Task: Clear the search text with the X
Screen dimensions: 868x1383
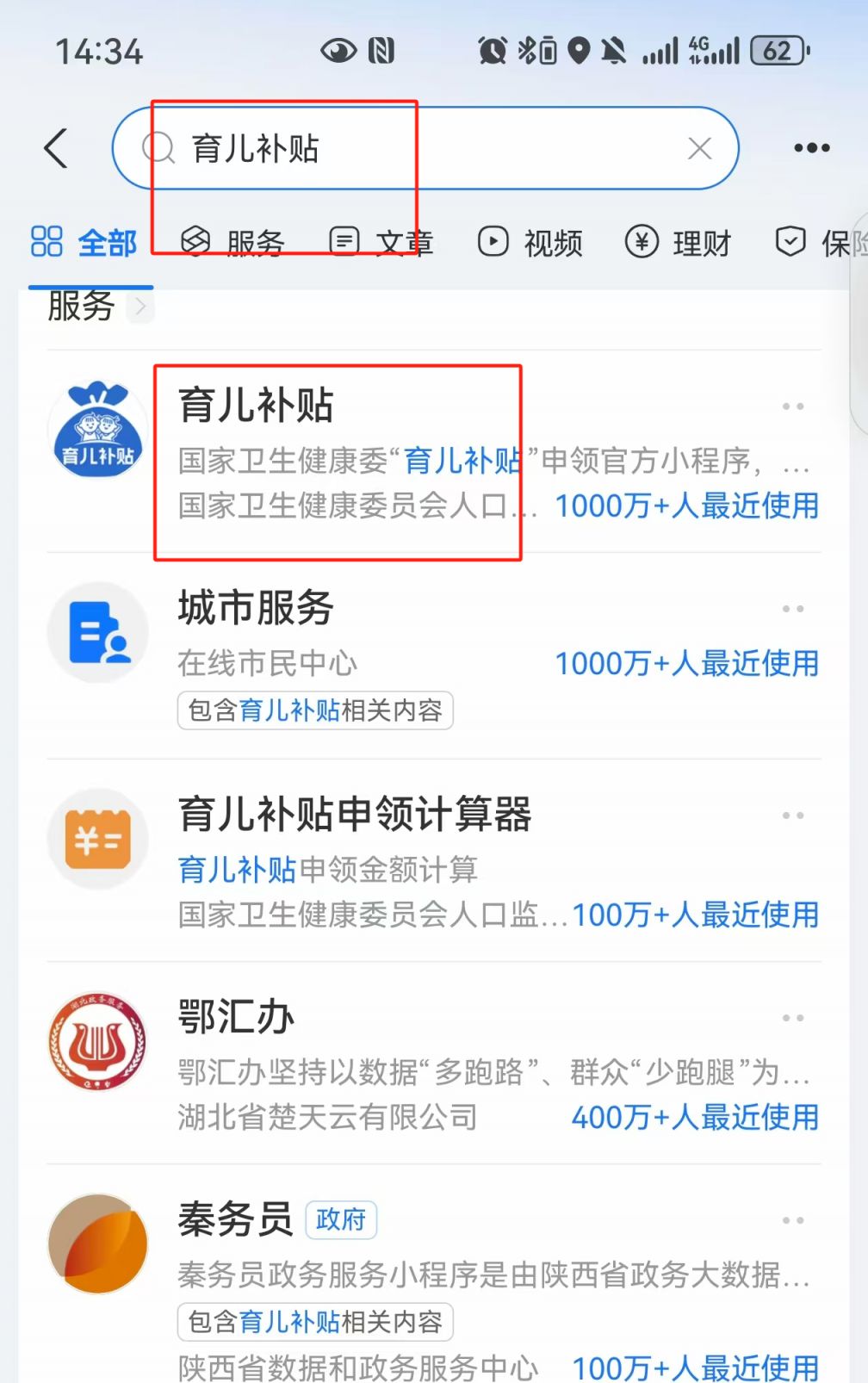Action: coord(699,148)
